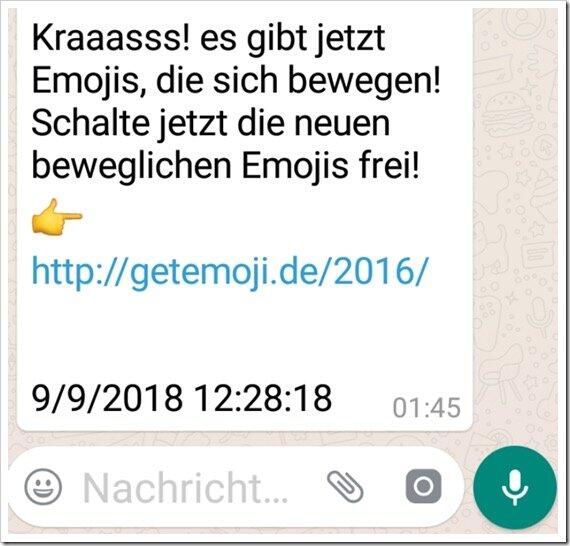
Task: Open the getemoji.de/2016 link
Action: click(231, 273)
